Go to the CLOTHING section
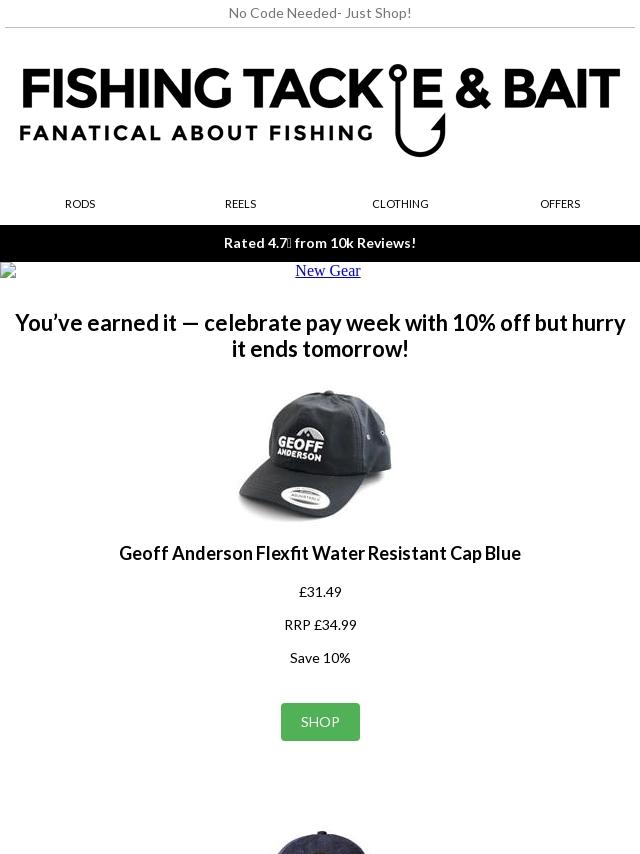 [400, 204]
